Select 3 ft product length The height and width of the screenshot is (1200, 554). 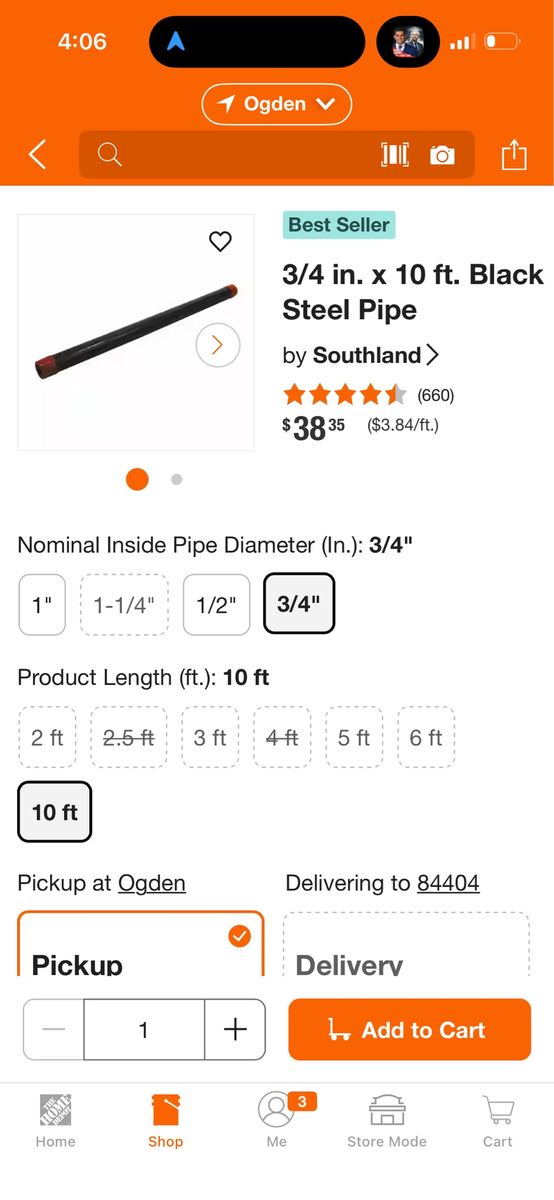[210, 738]
